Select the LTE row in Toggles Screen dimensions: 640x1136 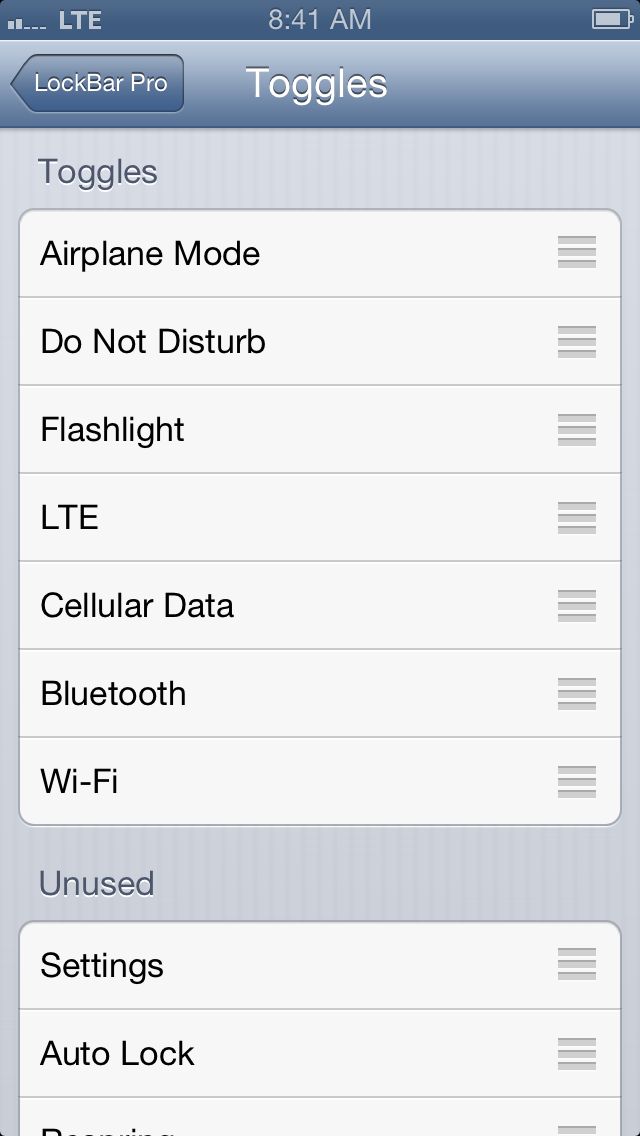[70, 518]
